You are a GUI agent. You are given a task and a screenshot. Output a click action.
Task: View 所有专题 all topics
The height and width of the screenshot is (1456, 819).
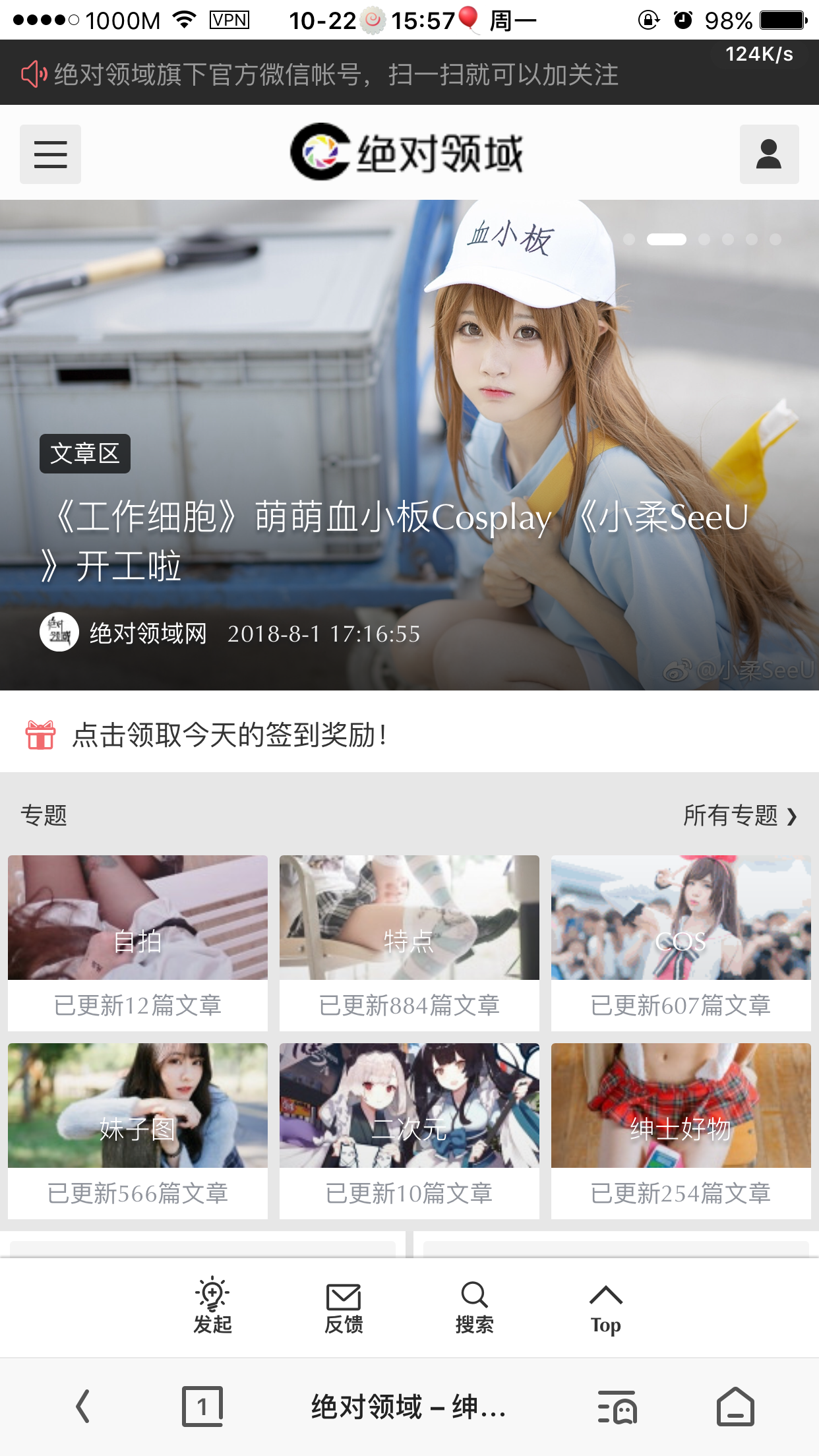[x=740, y=816]
